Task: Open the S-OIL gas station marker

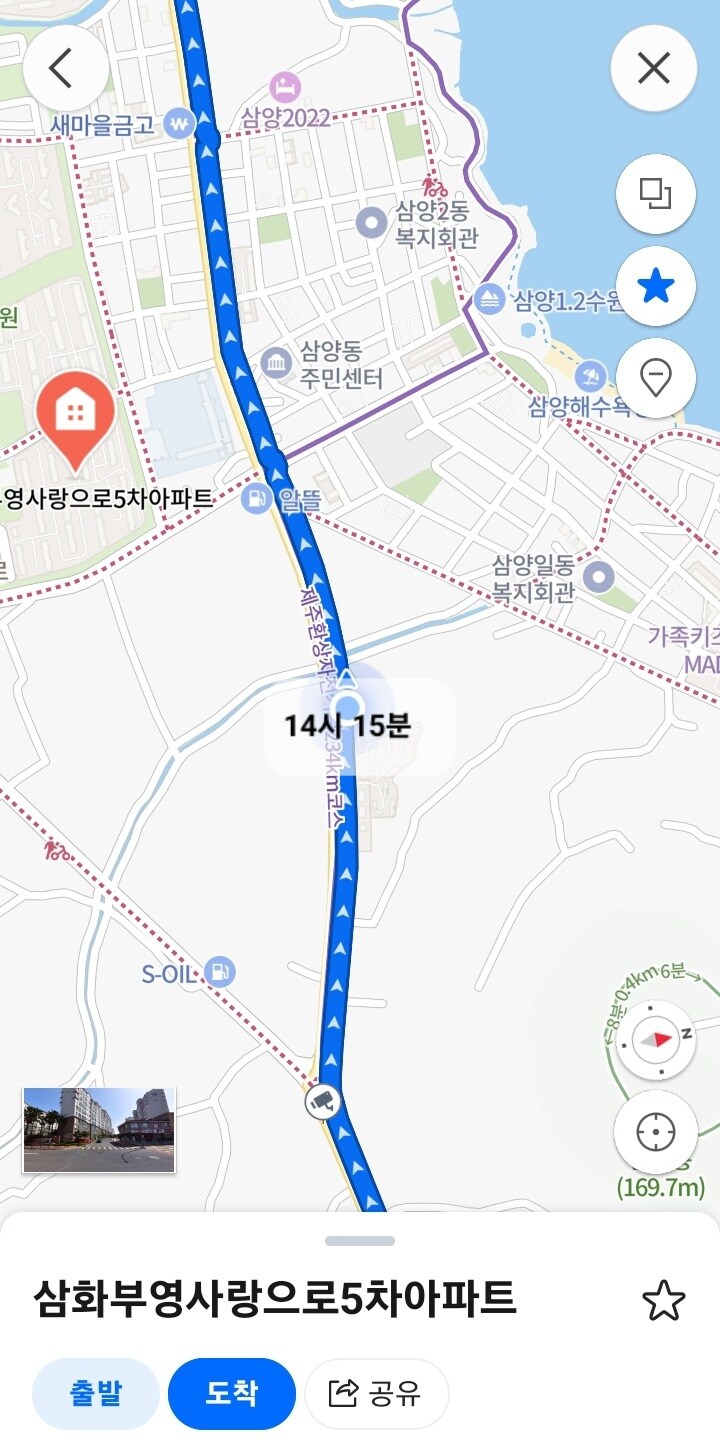Action: 220,971
